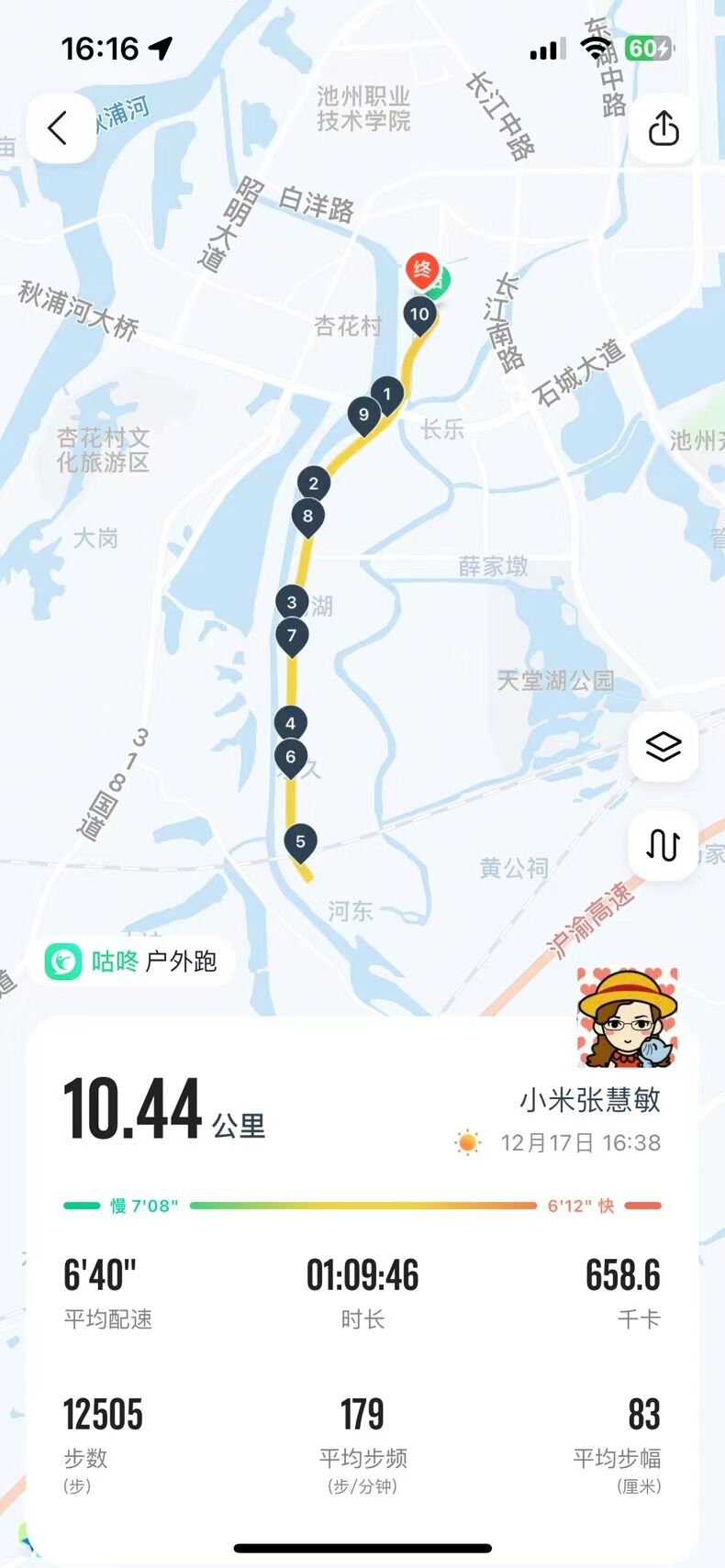
Task: Tap the red 终 finish marker
Action: (x=421, y=269)
